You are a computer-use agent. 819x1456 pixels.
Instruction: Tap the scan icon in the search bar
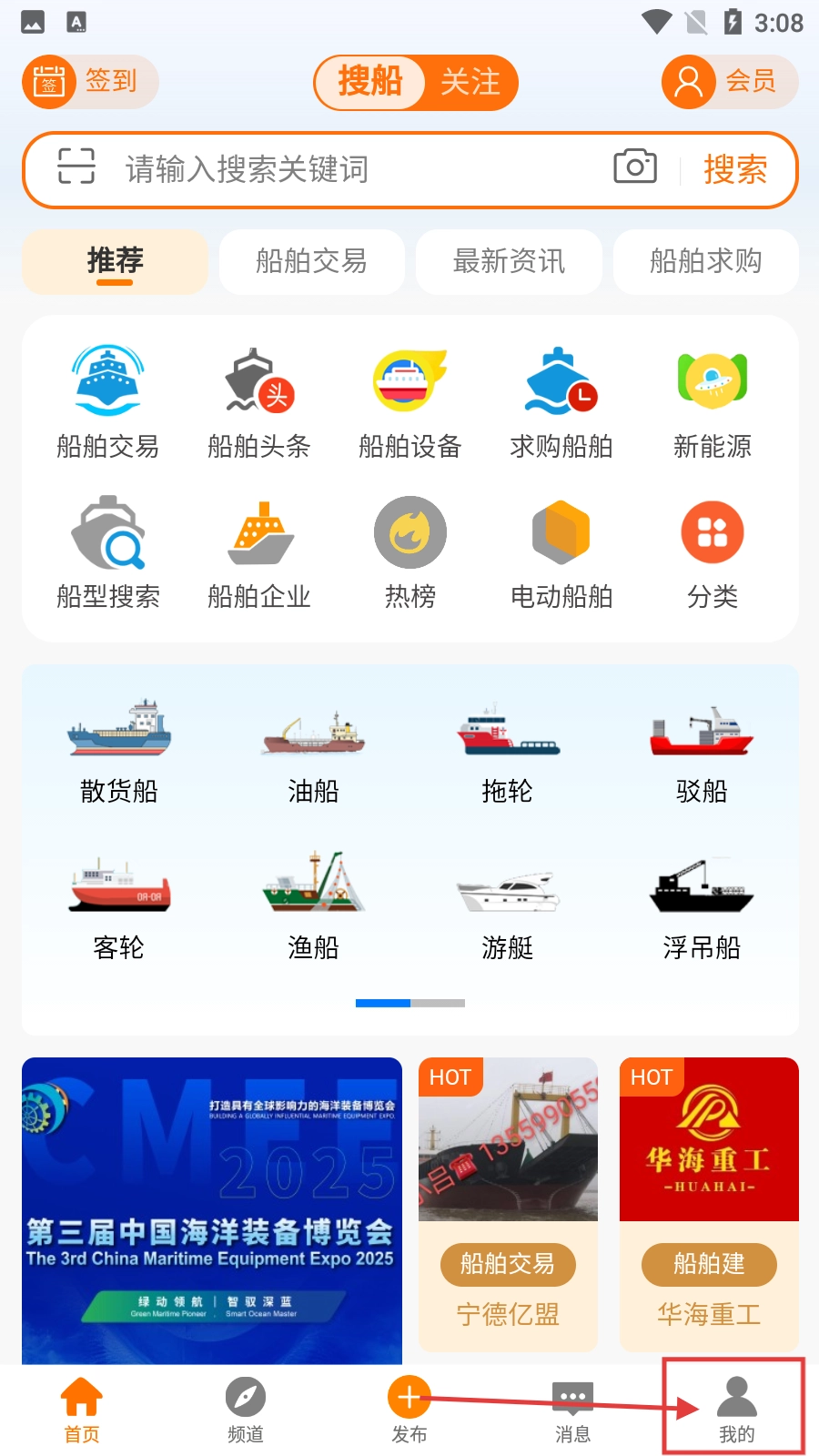[76, 167]
